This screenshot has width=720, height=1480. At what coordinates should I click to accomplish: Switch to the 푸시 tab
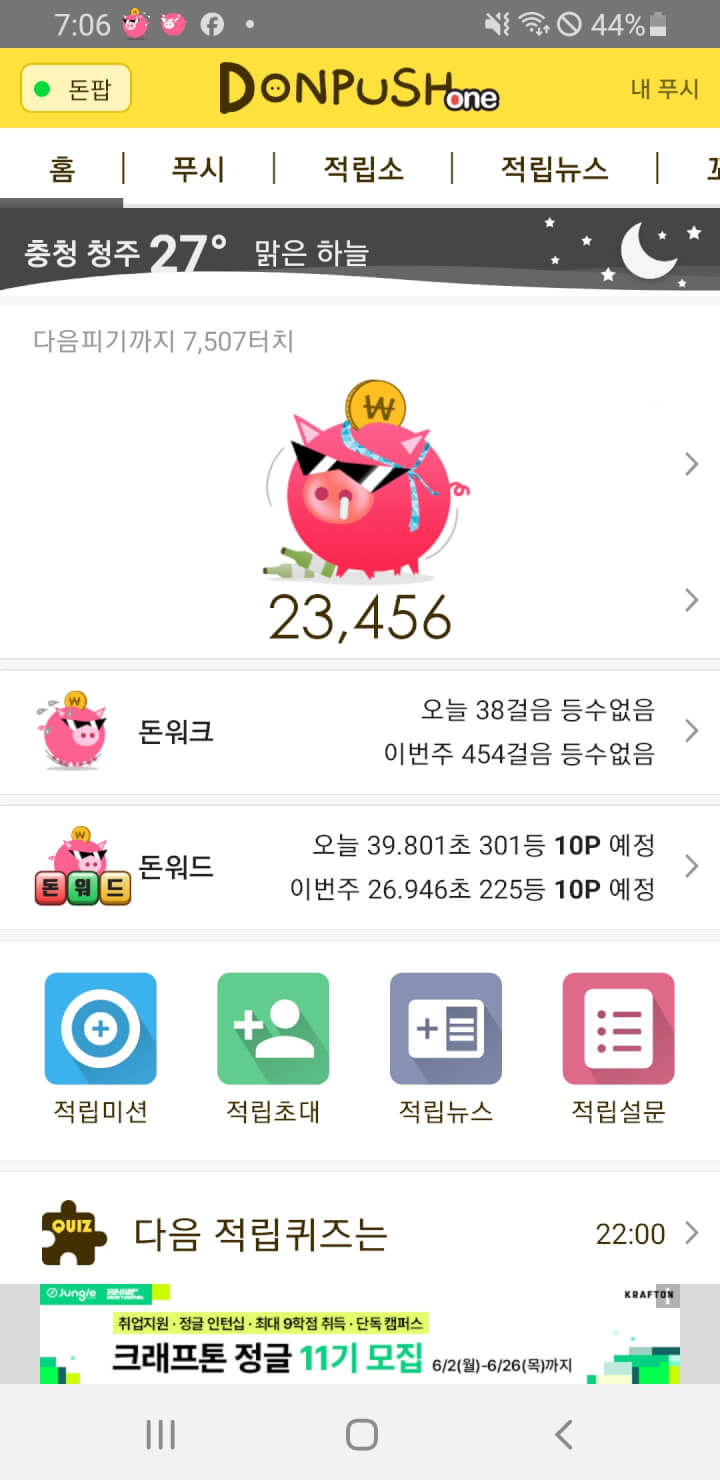[x=198, y=169]
